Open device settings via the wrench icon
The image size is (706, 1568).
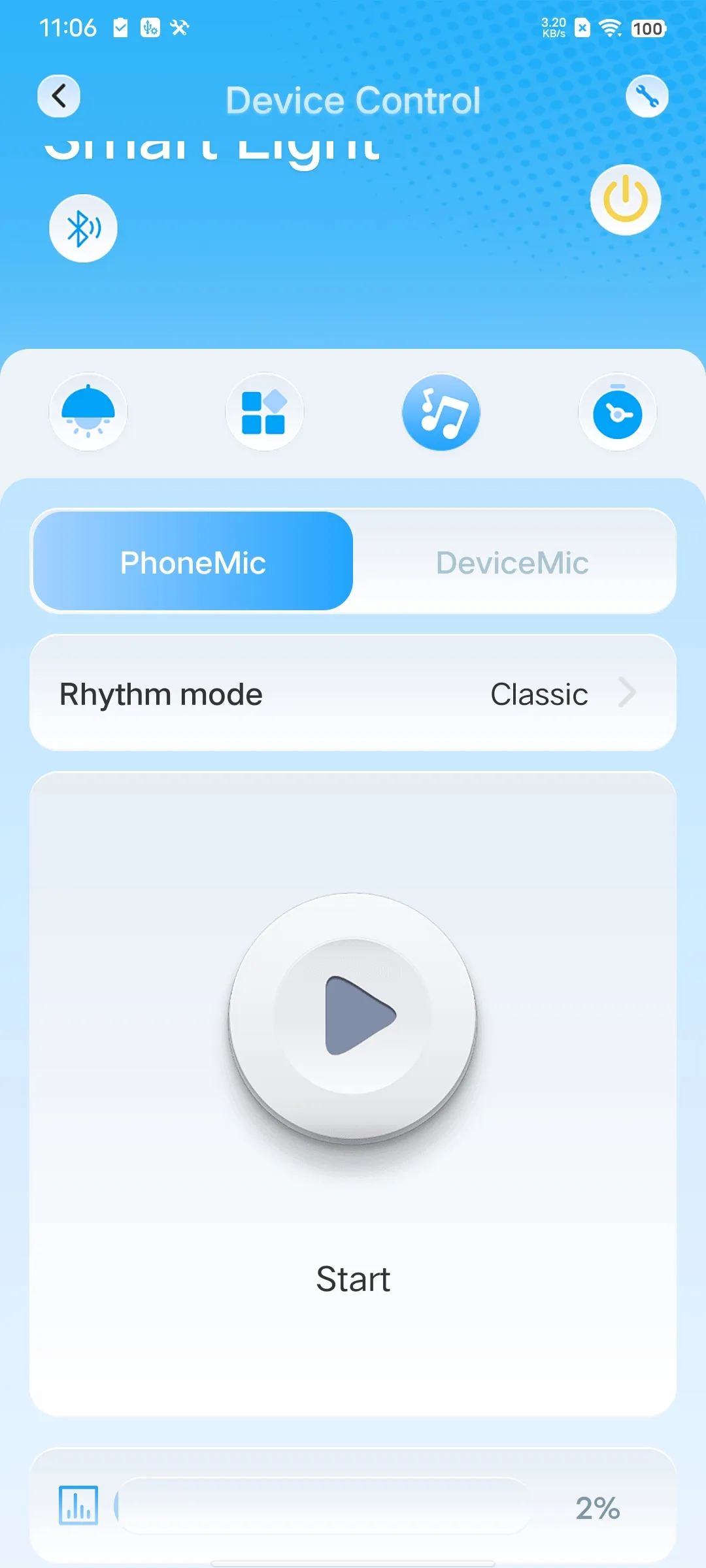[647, 96]
